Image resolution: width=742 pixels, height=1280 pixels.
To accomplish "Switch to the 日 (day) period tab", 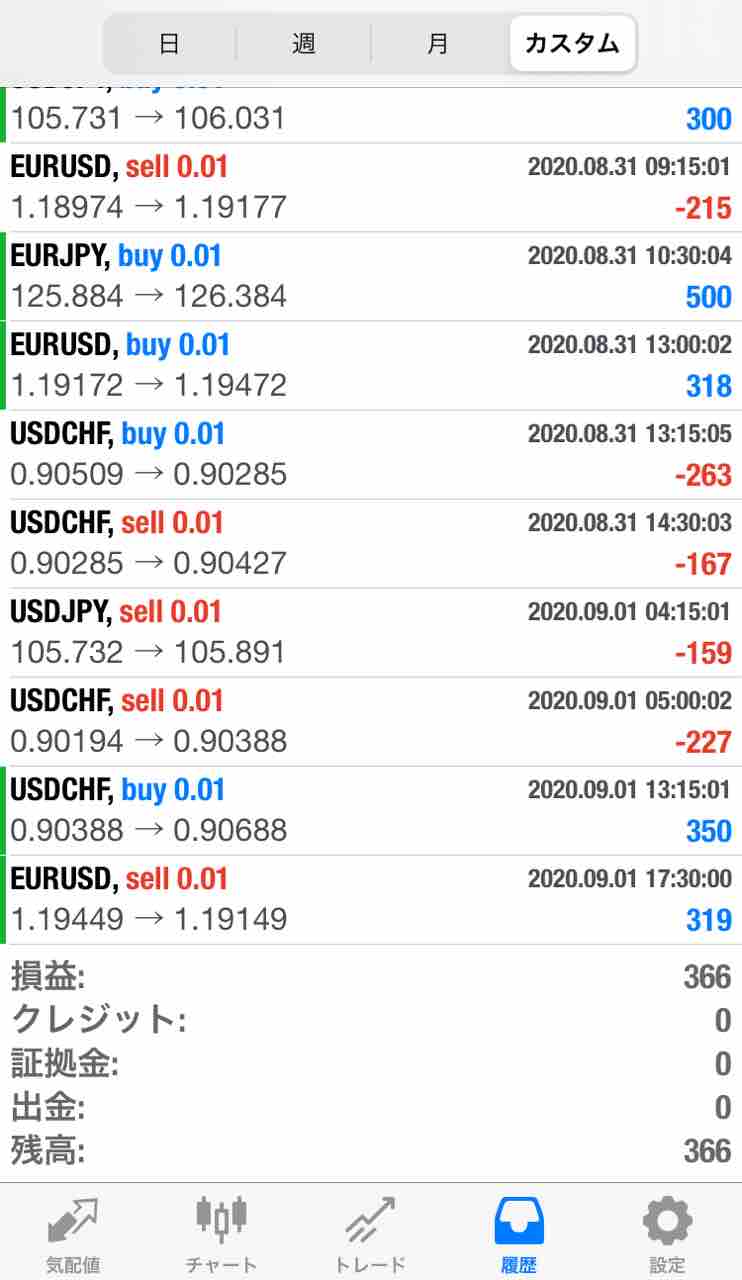I will tap(169, 44).
